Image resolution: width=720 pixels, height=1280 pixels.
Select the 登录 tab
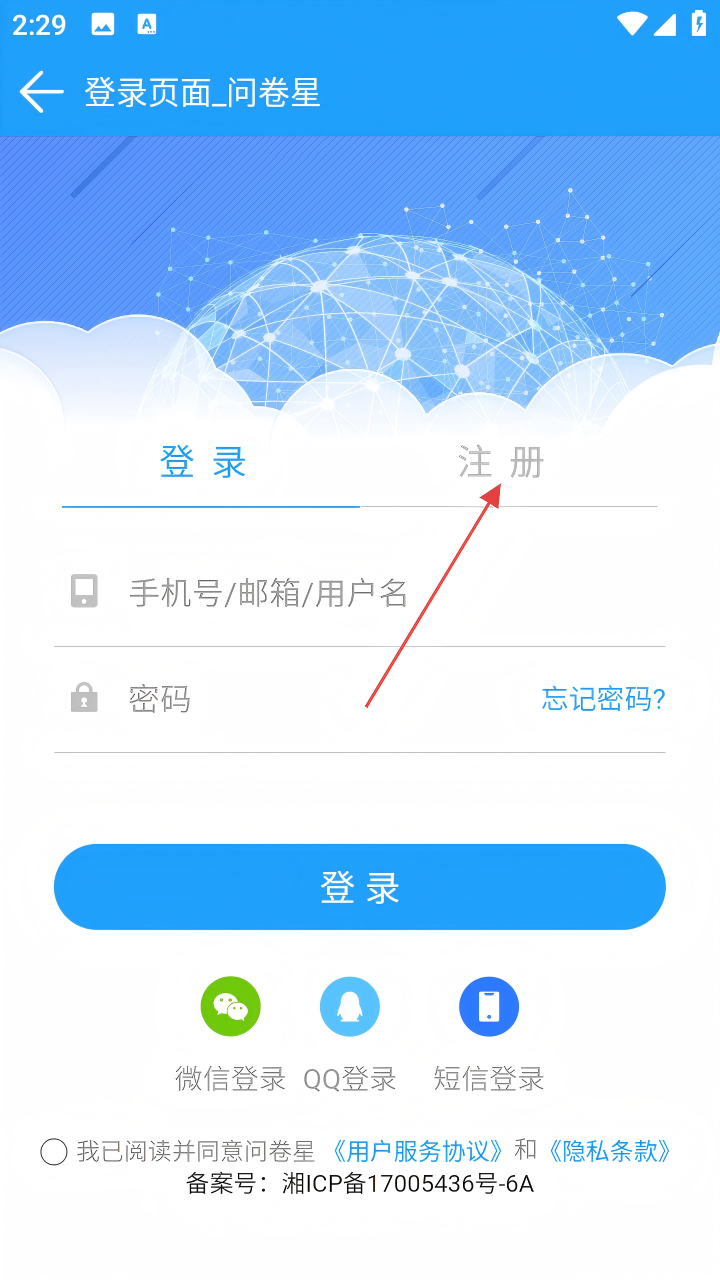pyautogui.click(x=204, y=463)
